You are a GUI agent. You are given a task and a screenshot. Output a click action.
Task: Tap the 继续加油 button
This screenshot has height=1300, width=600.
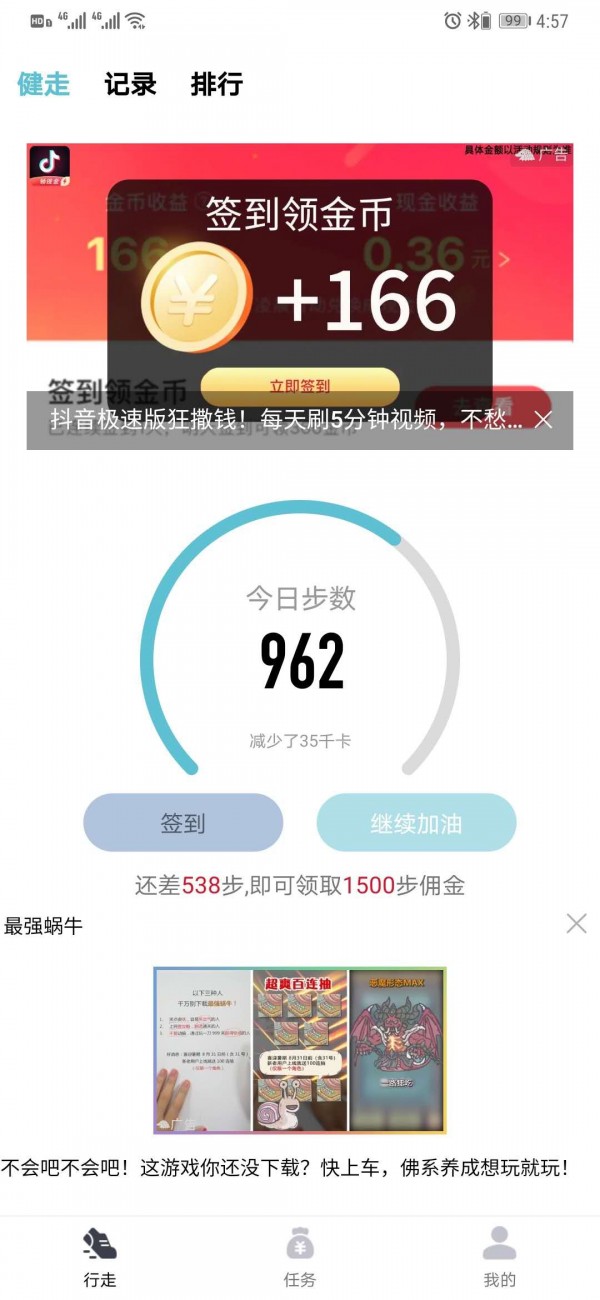click(416, 823)
